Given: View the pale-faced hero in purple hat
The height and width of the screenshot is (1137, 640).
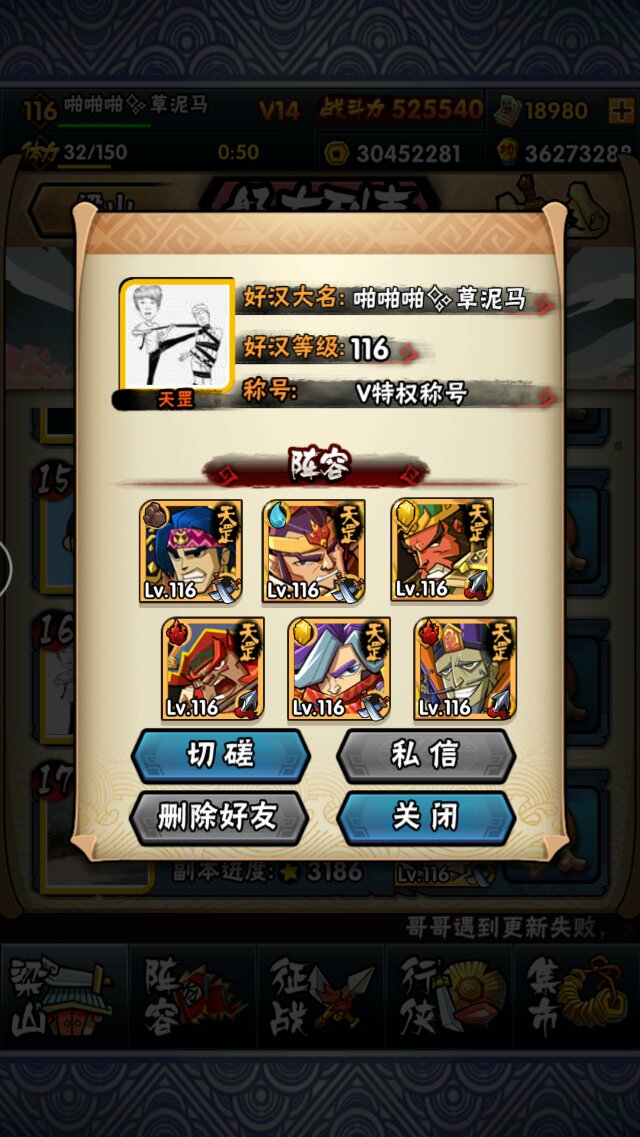Looking at the screenshot, I should [x=465, y=669].
